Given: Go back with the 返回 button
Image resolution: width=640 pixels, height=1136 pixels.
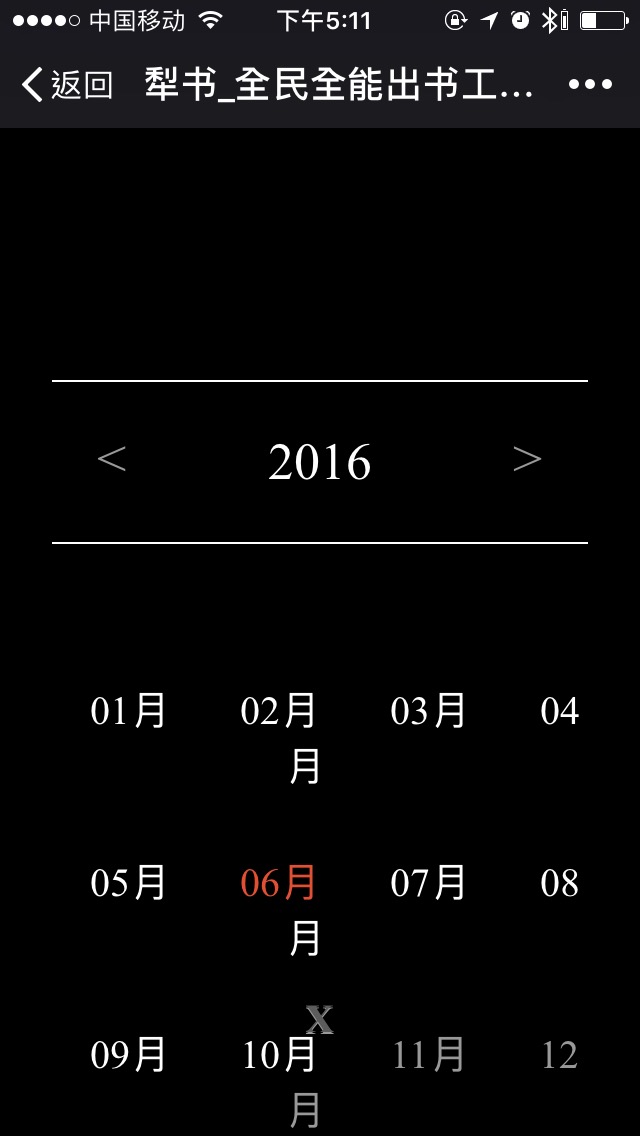Looking at the screenshot, I should click(x=66, y=85).
